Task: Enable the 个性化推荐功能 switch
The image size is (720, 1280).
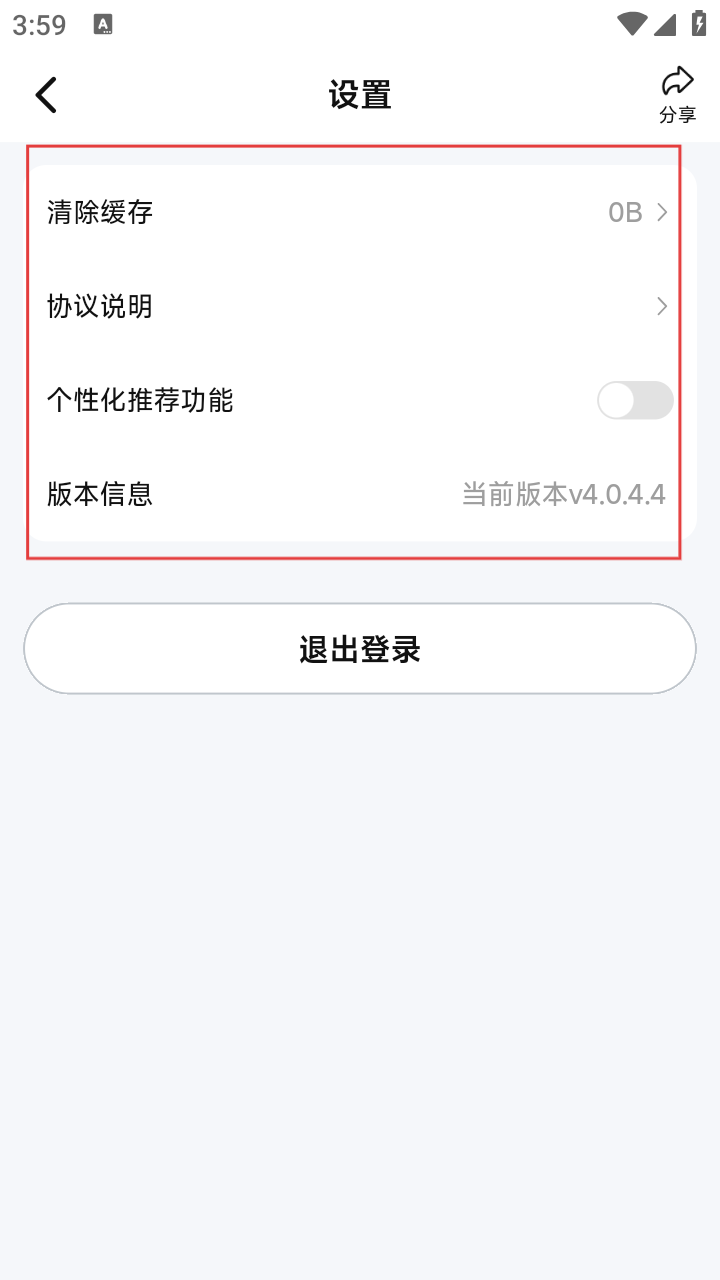Action: pyautogui.click(x=634, y=400)
